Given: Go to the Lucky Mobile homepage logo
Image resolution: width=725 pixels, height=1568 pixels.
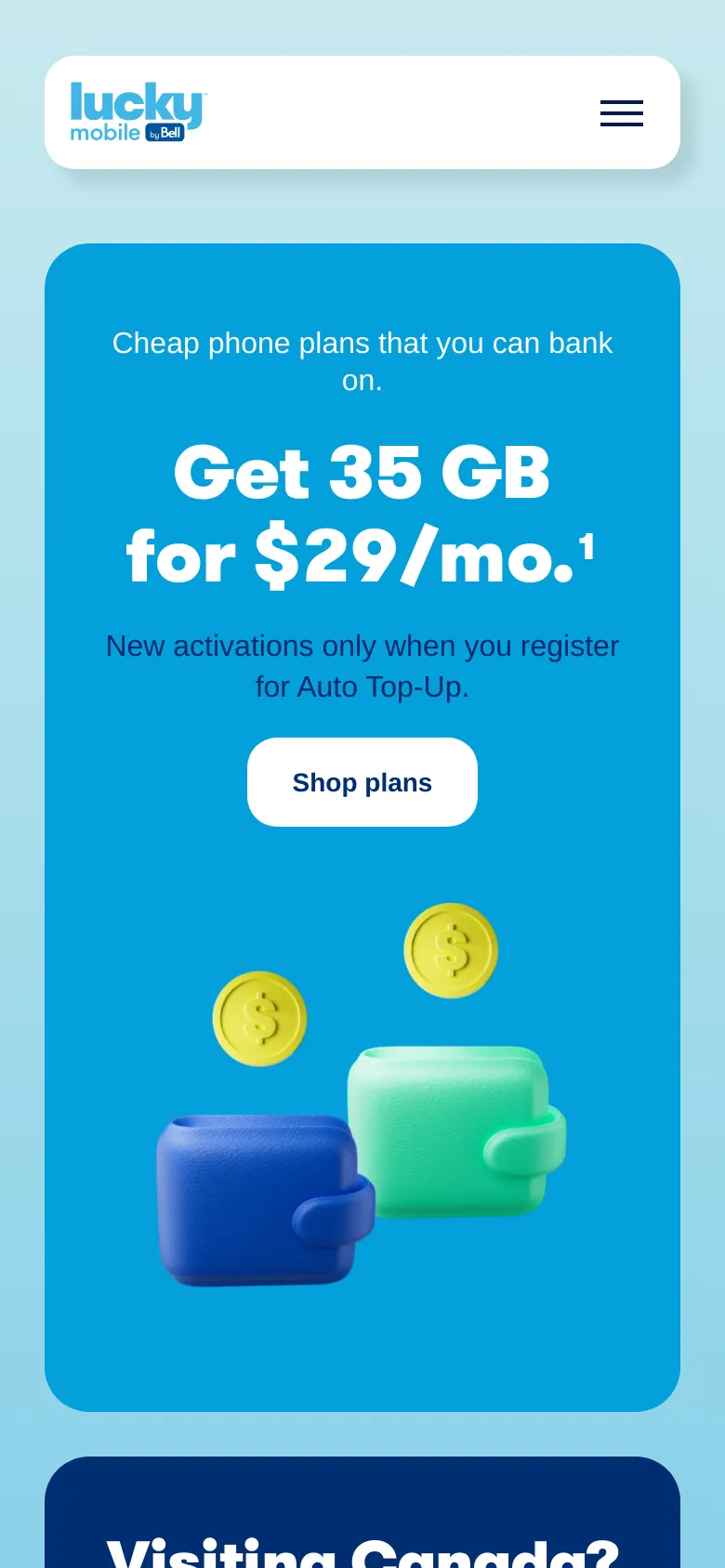Looking at the screenshot, I should point(138,112).
